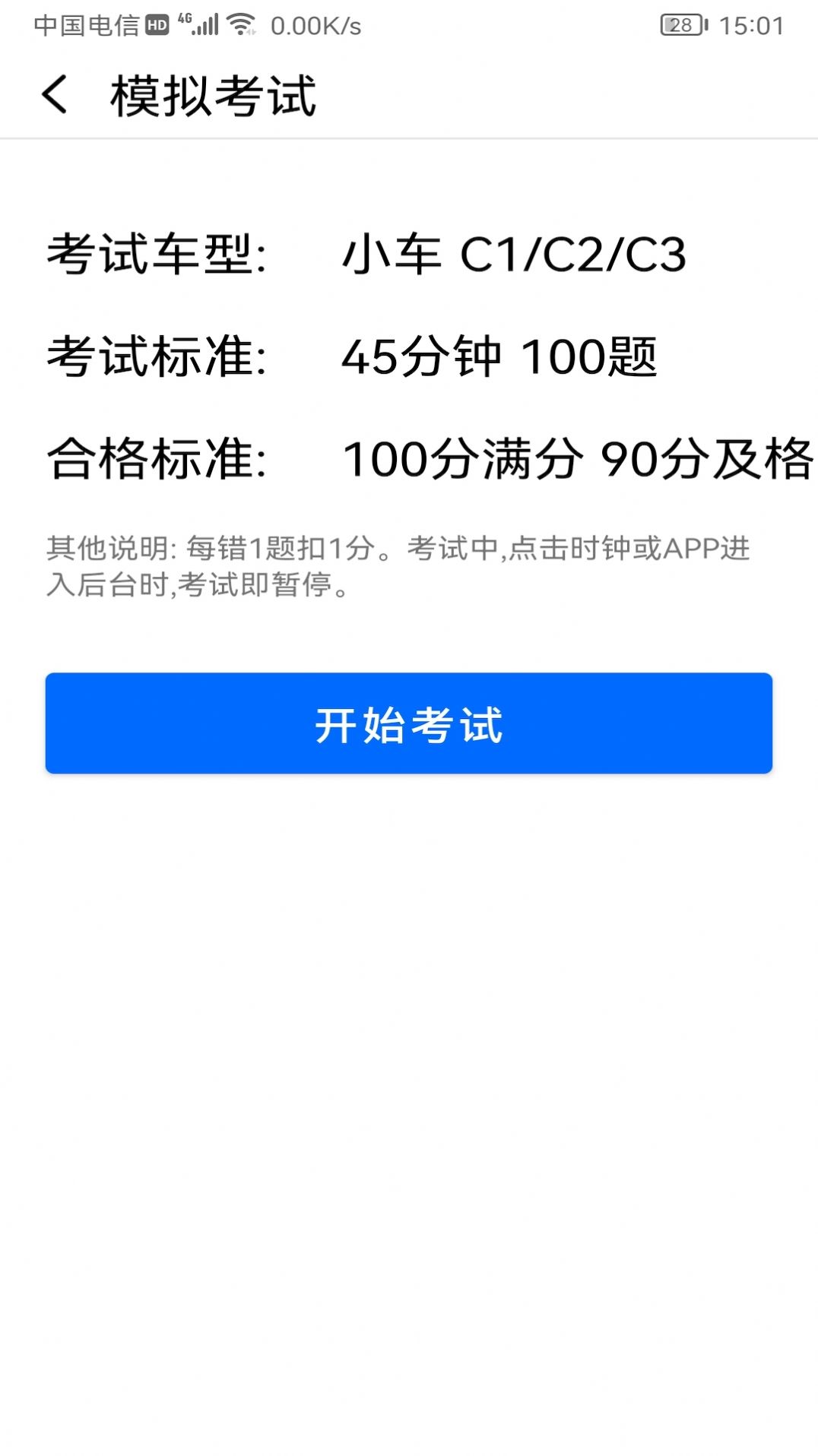
Task: Tap the back arrow to exit exam setup
Action: click(x=55, y=95)
